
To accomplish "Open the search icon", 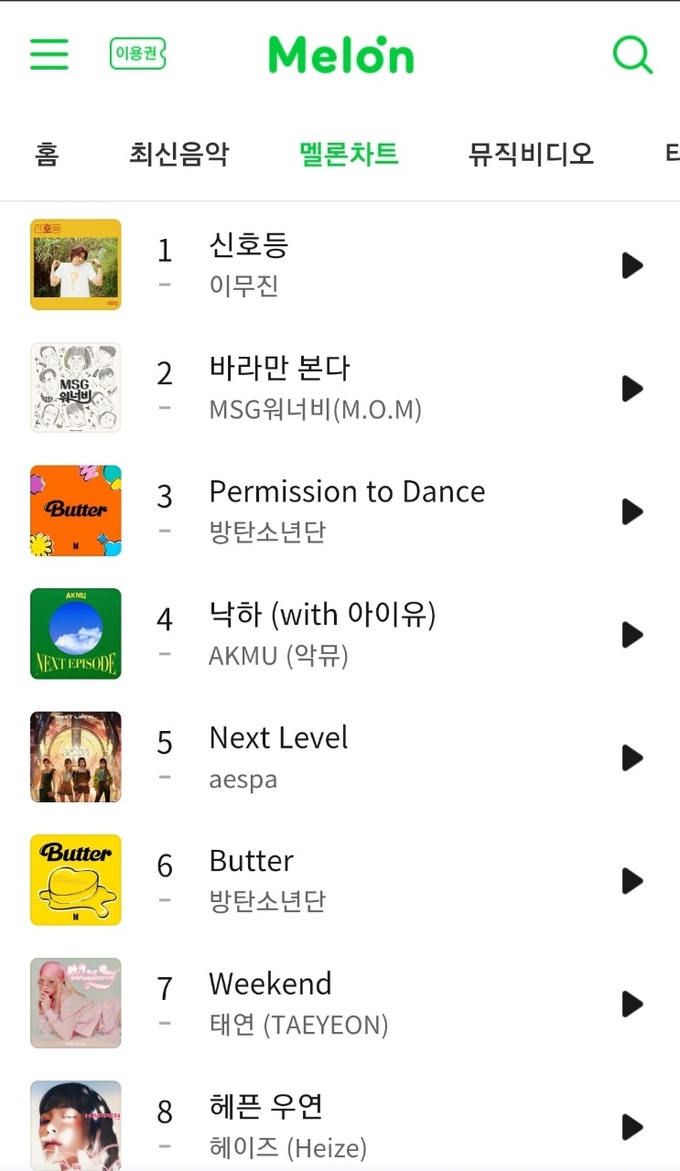I will pyautogui.click(x=632, y=54).
